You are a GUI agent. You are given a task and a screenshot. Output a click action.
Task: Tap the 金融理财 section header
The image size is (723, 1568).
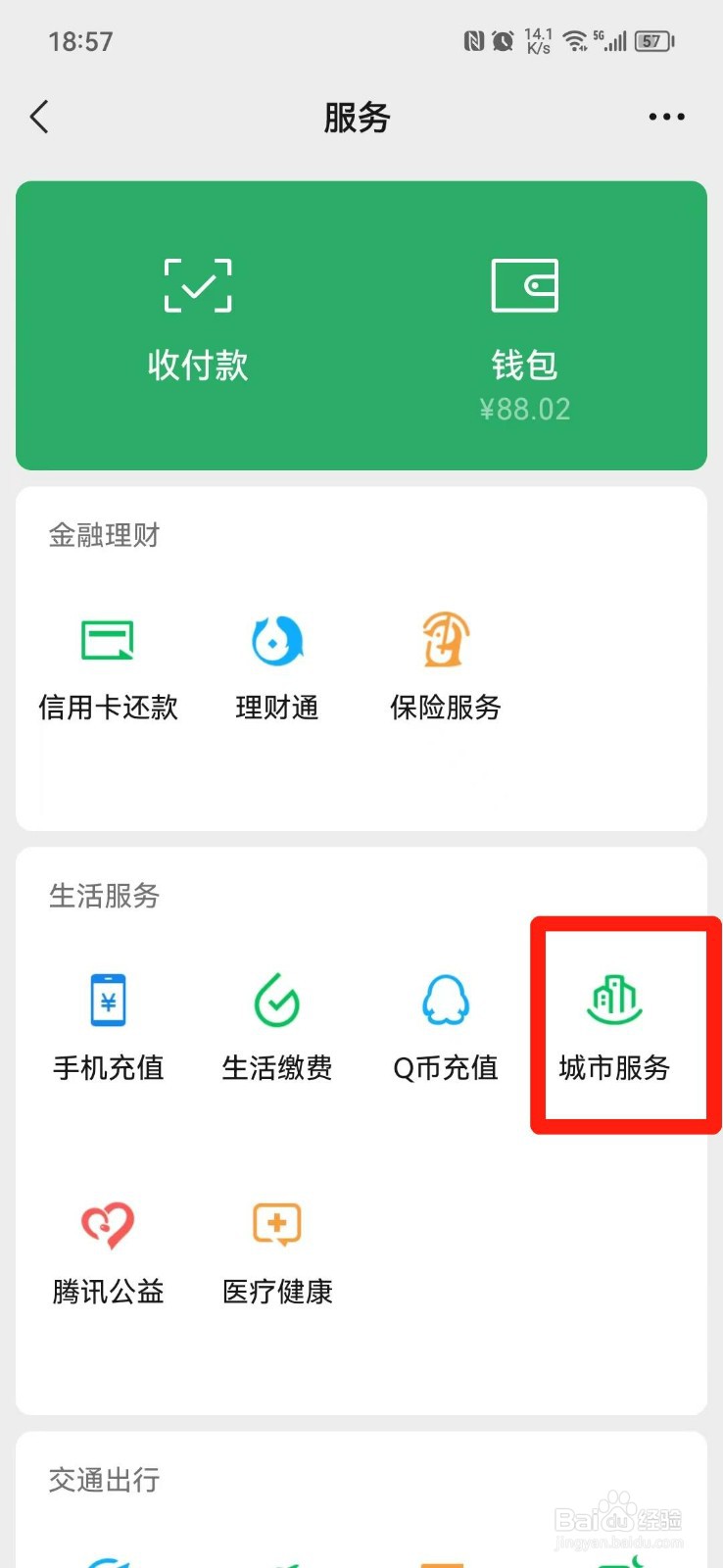pyautogui.click(x=103, y=535)
